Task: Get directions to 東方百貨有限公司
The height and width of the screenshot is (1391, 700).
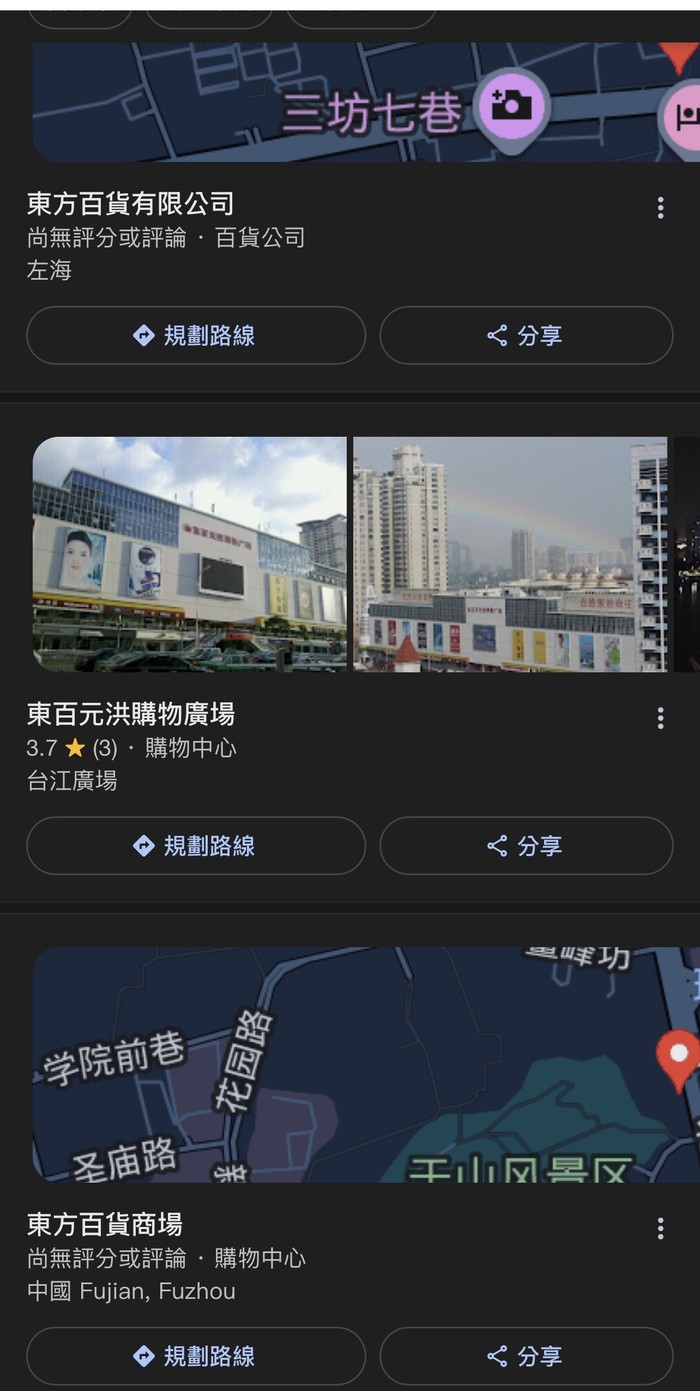Action: pyautogui.click(x=196, y=335)
